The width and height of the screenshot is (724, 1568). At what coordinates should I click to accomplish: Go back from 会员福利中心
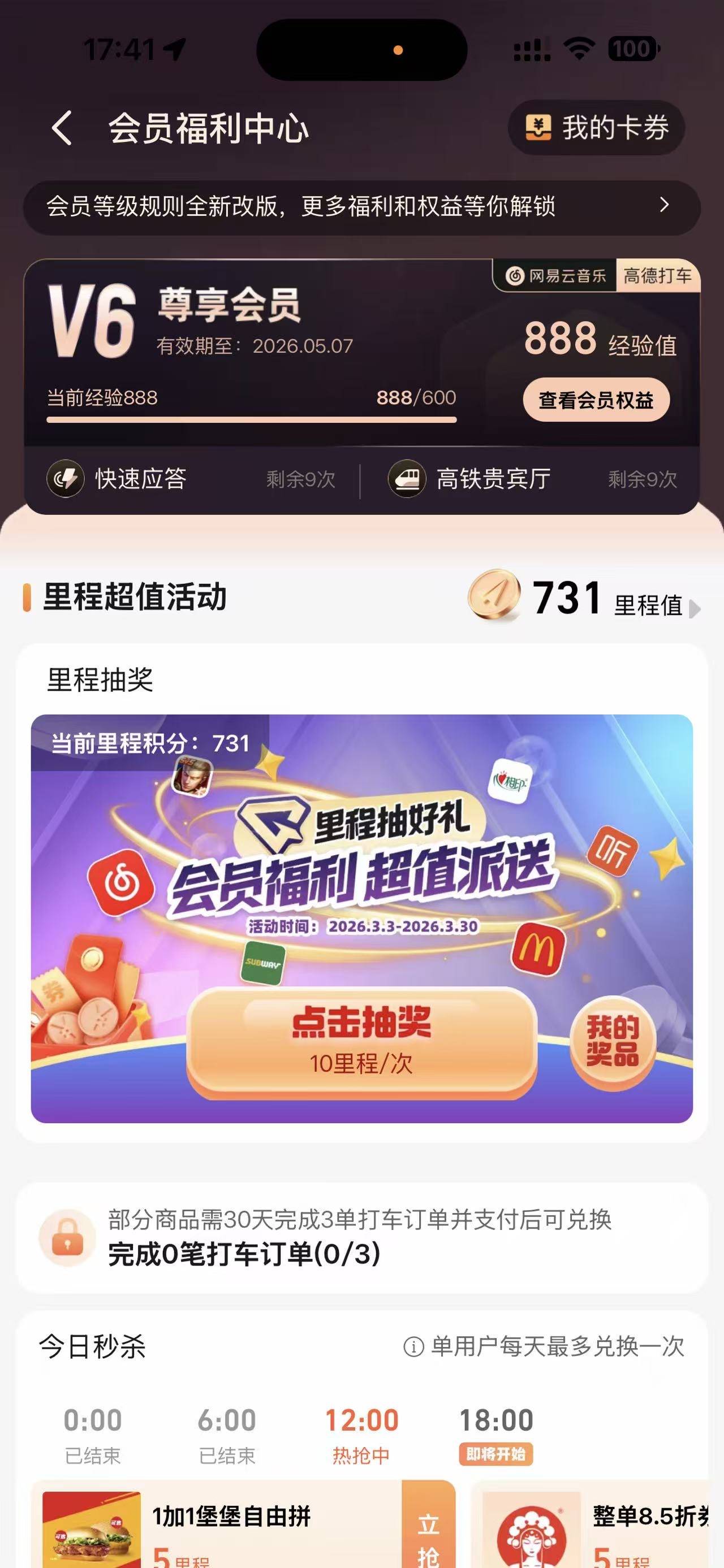(x=62, y=128)
